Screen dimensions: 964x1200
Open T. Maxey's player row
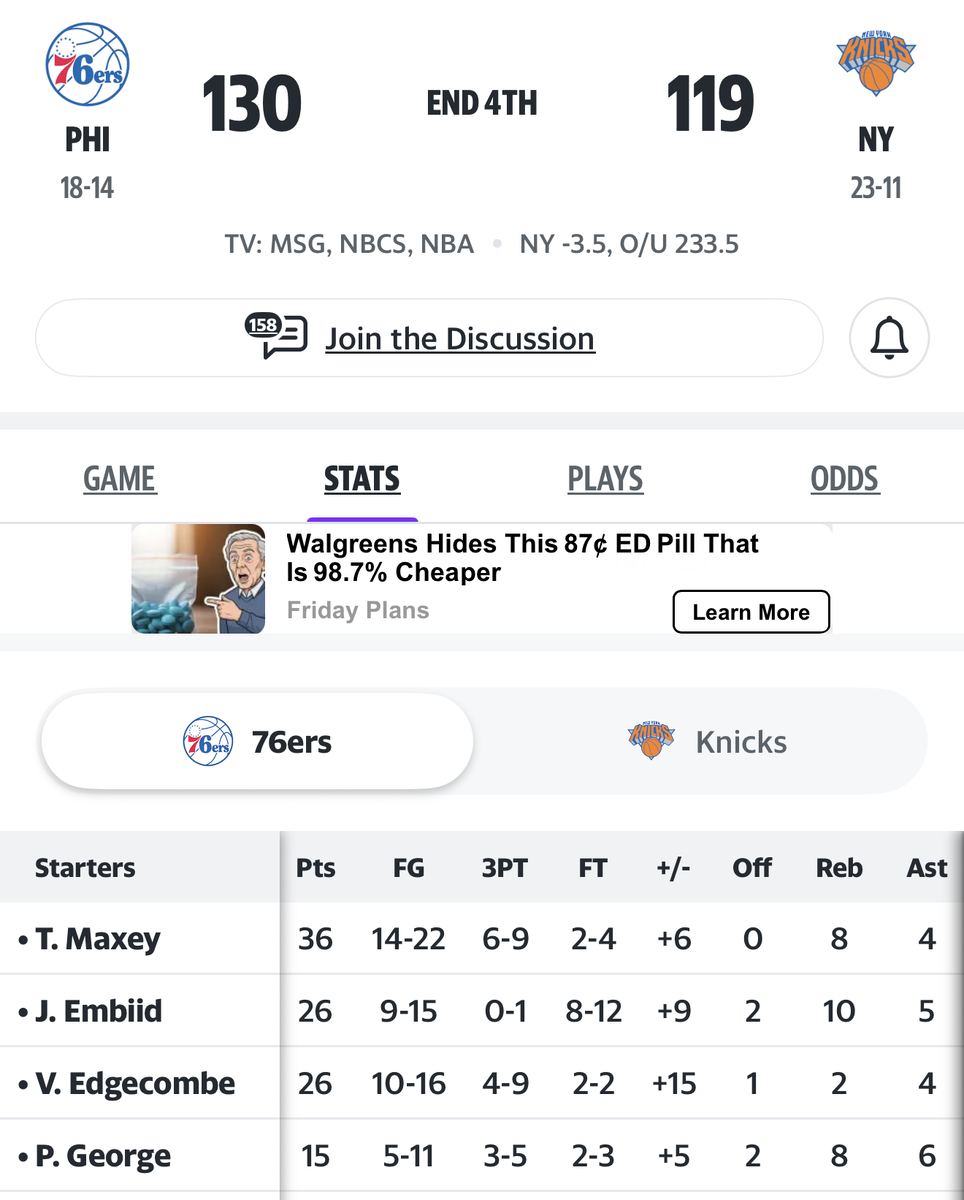[98, 939]
